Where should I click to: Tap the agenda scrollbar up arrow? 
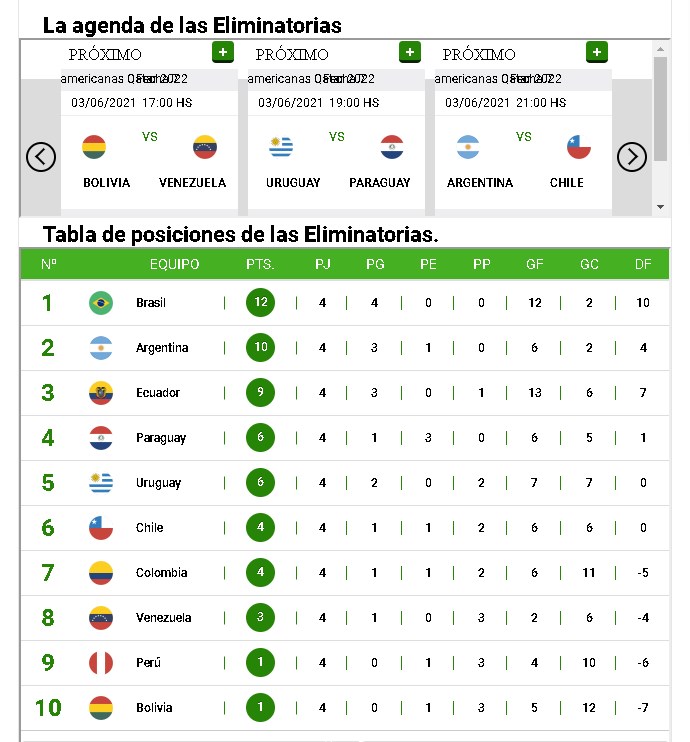pyautogui.click(x=660, y=48)
